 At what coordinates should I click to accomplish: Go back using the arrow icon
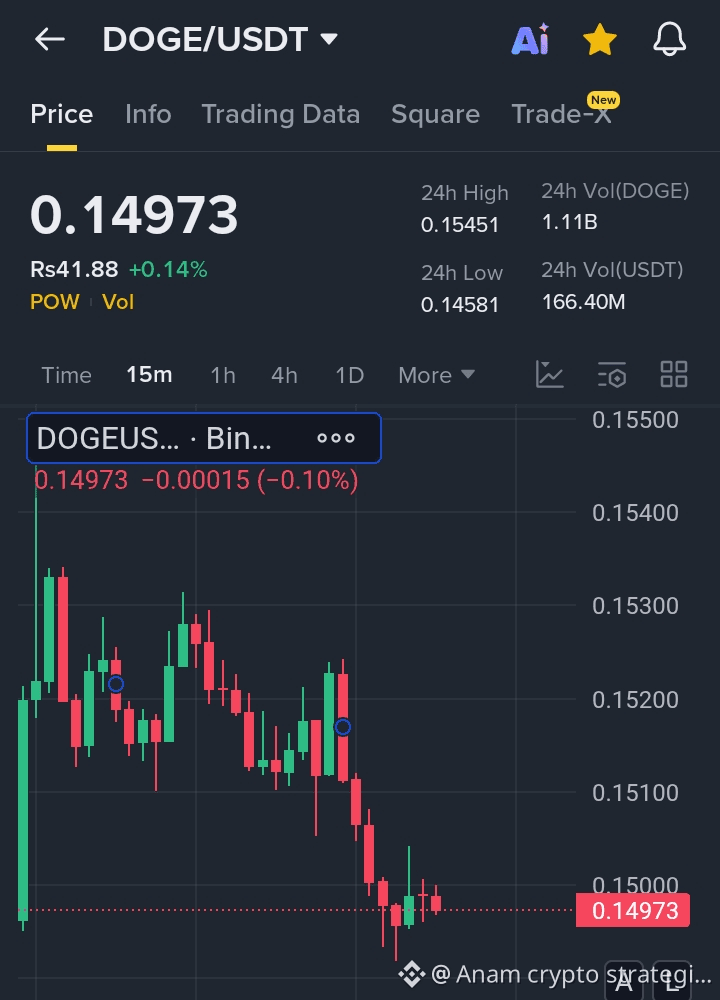click(x=49, y=40)
